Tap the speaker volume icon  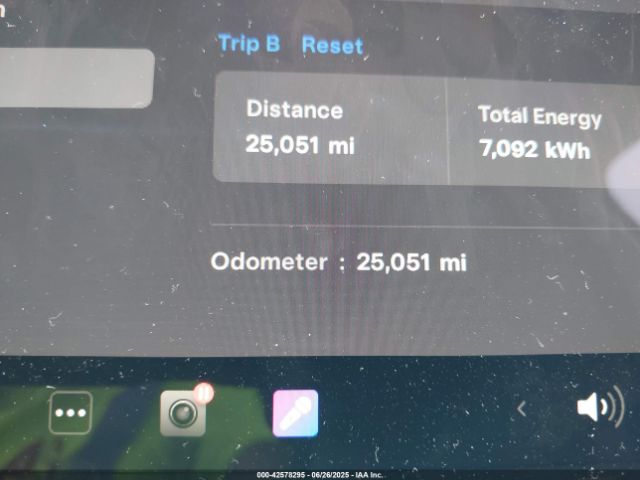click(599, 409)
